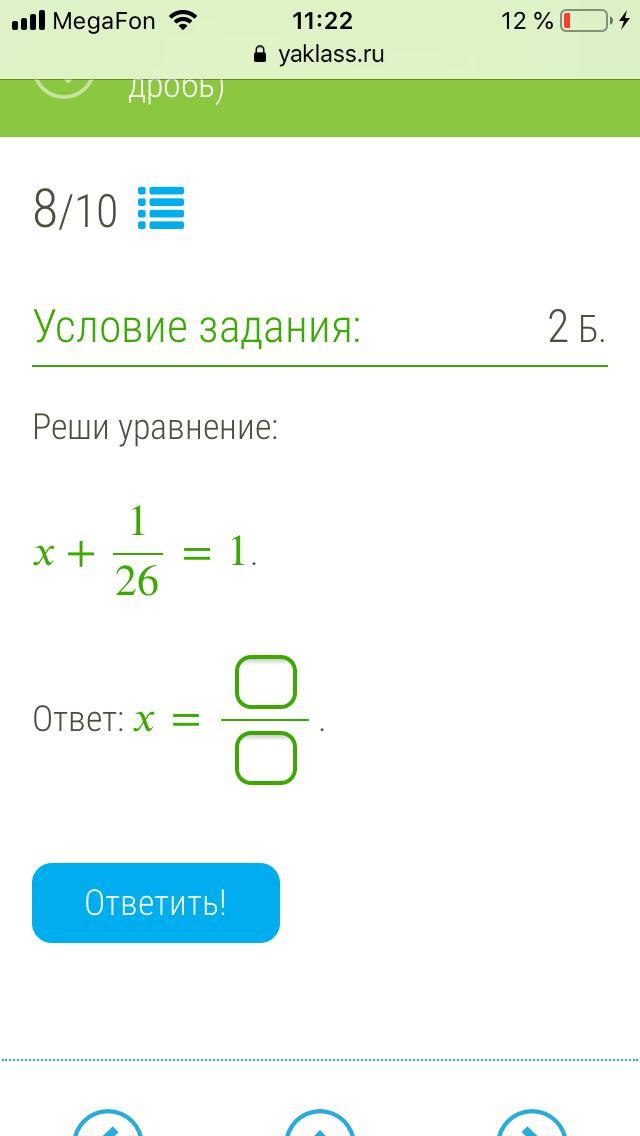
Task: Go to the next task arrow
Action: click(532, 1124)
